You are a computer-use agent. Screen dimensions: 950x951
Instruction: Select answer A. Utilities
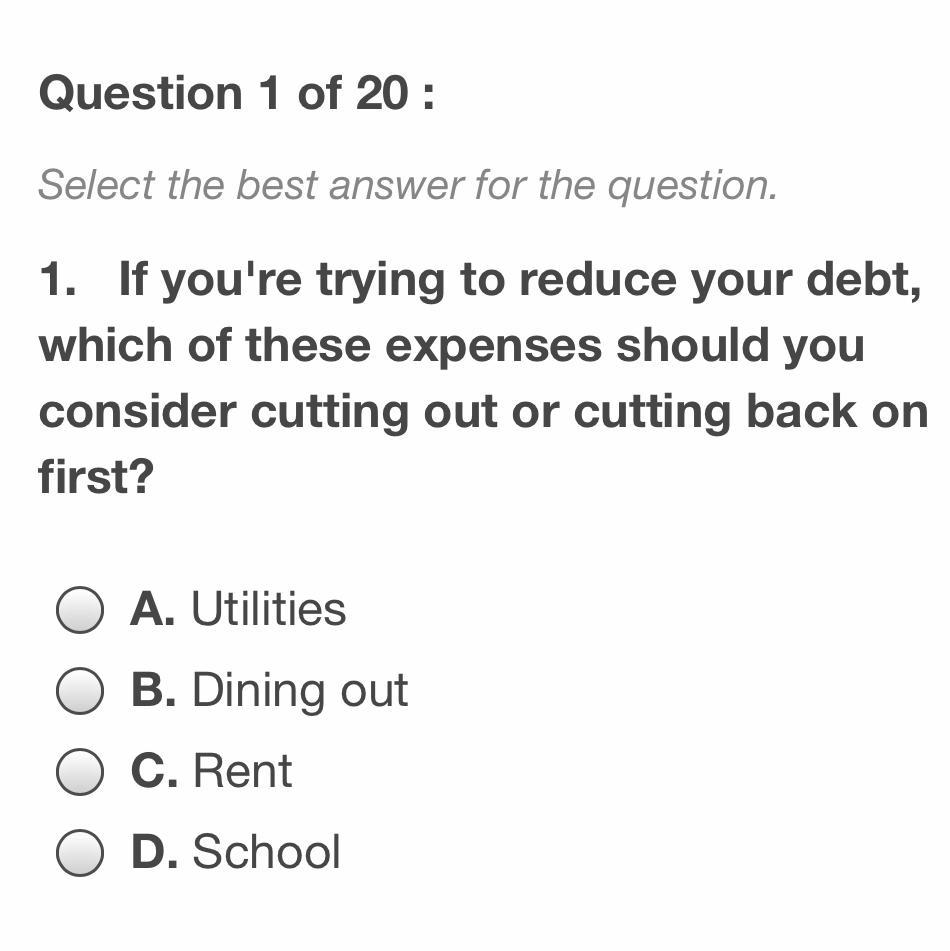pos(80,610)
